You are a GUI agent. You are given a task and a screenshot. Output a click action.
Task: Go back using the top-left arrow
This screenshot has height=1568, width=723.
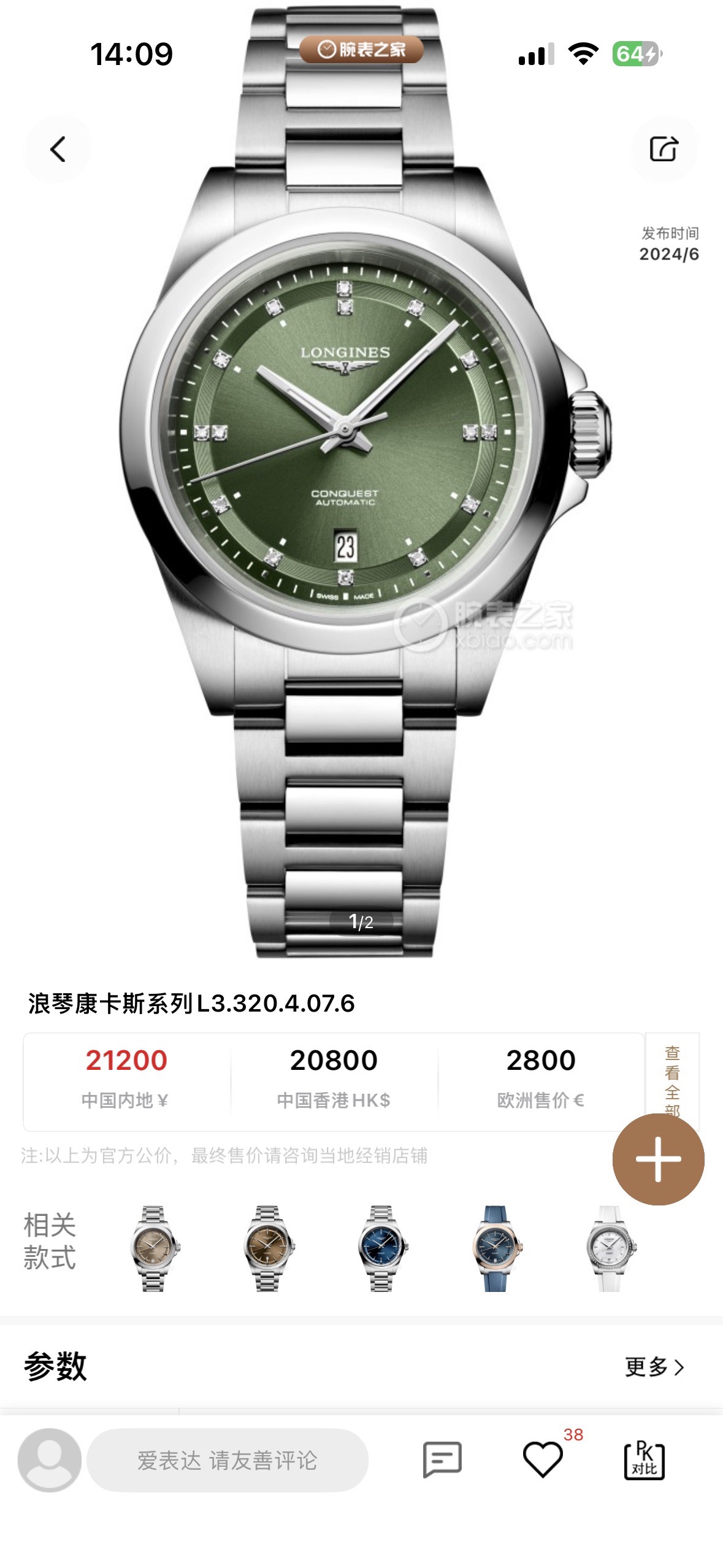57,149
